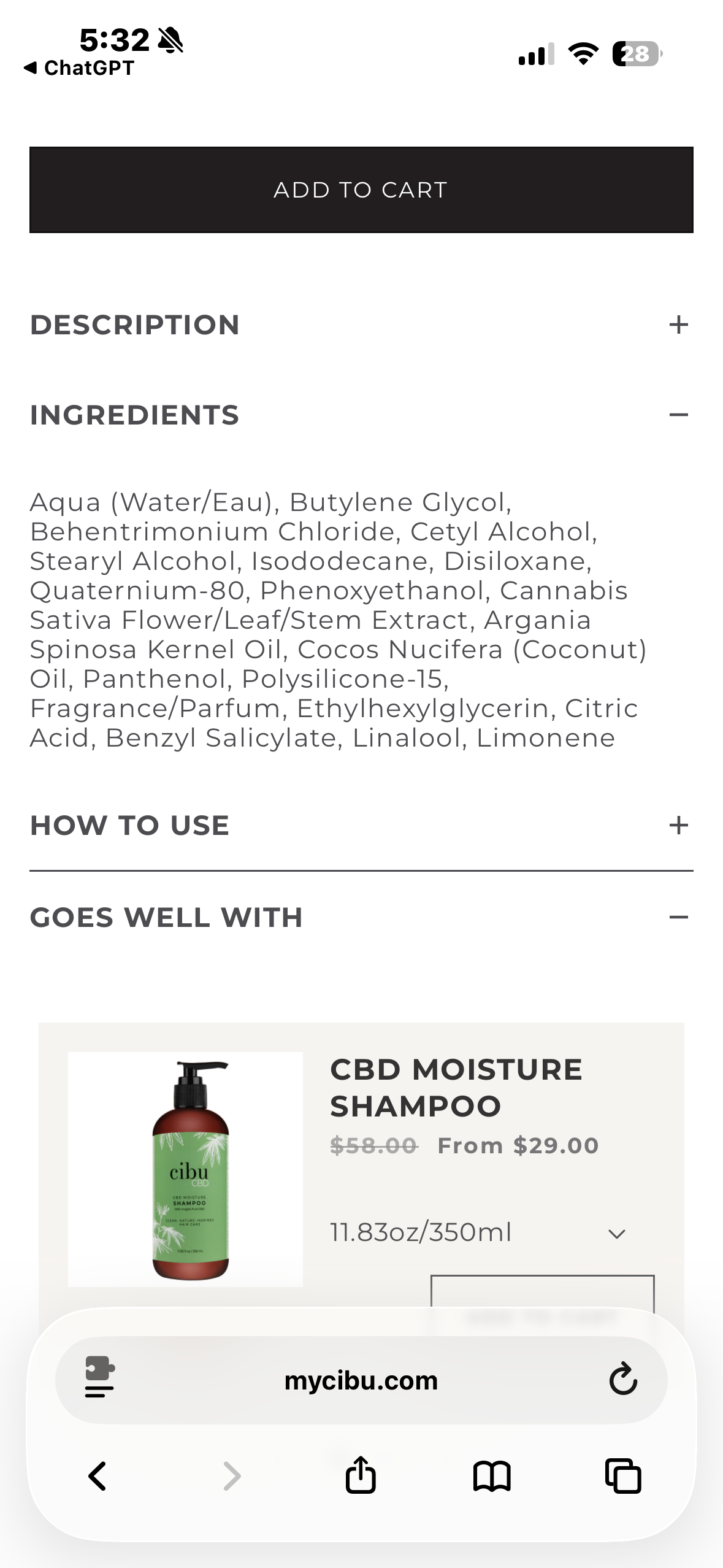Open the CBD Moisture Shampoo product image
The width and height of the screenshot is (723, 1568).
(185, 1169)
